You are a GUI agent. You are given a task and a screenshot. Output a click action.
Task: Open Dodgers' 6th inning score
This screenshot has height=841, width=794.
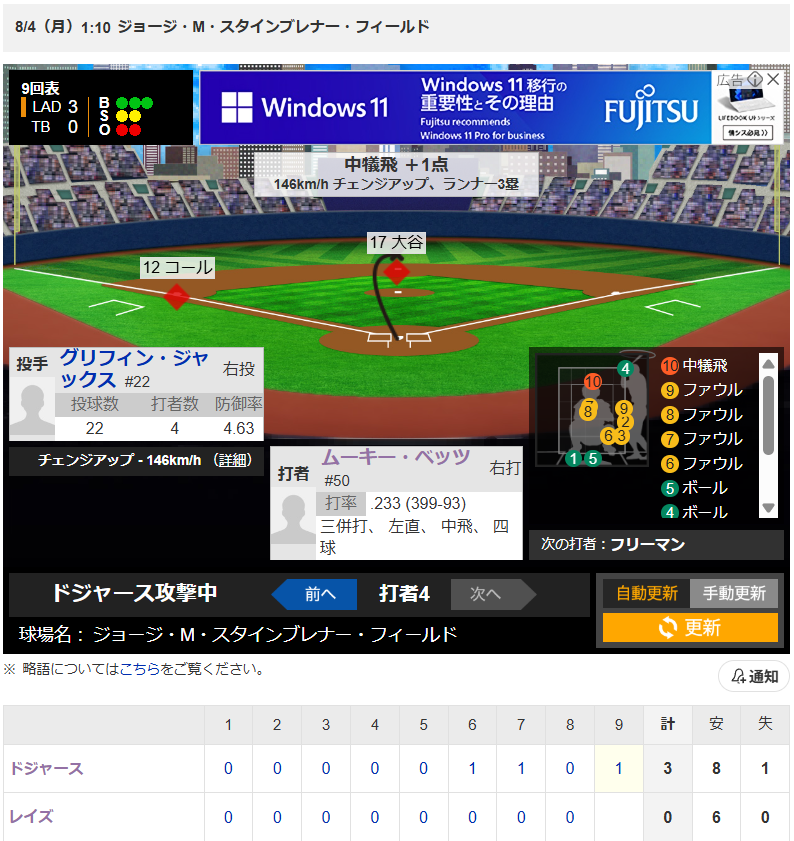[472, 769]
